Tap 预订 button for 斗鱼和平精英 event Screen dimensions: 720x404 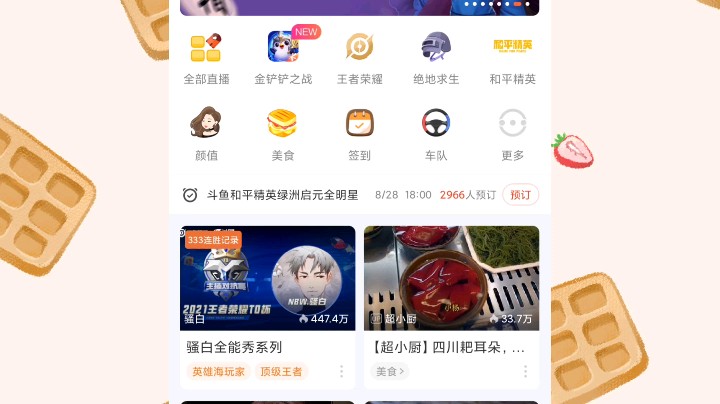pos(520,195)
